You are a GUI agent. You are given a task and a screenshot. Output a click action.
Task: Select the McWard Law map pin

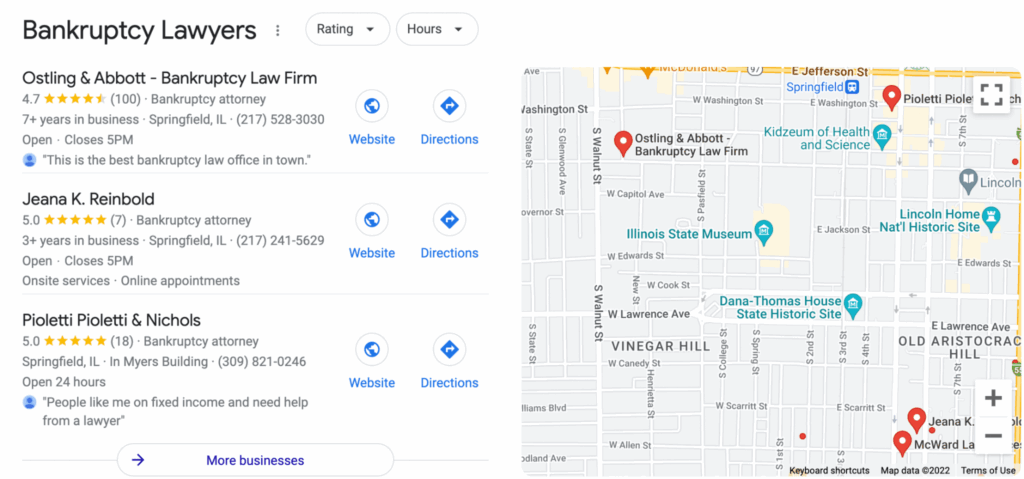(x=903, y=443)
